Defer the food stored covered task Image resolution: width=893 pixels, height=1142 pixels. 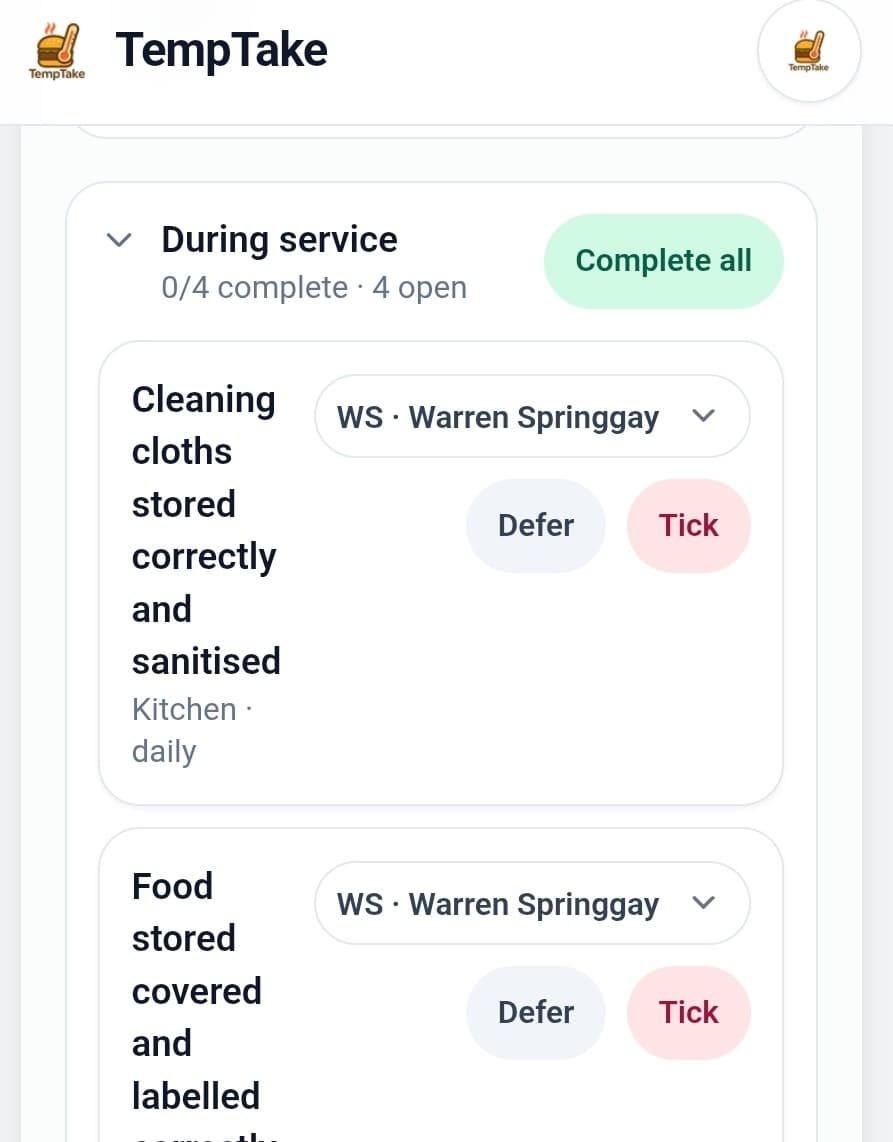coord(535,1012)
